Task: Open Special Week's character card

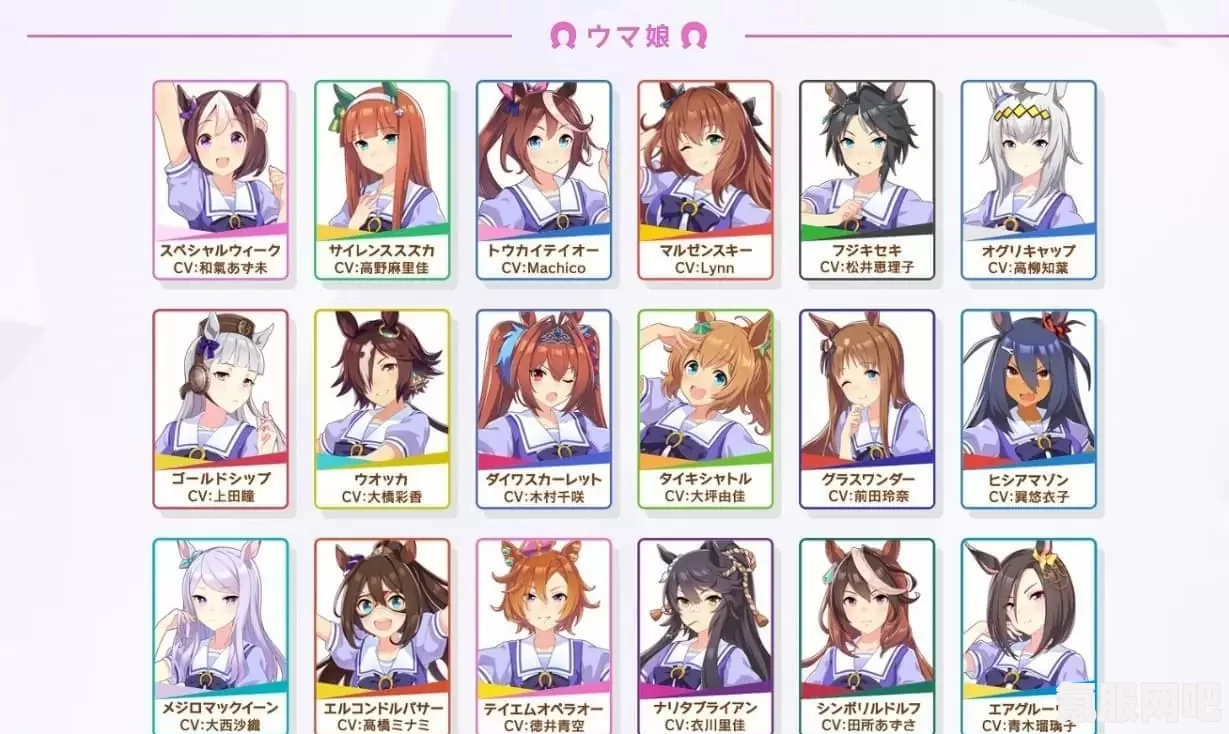Action: tap(220, 180)
